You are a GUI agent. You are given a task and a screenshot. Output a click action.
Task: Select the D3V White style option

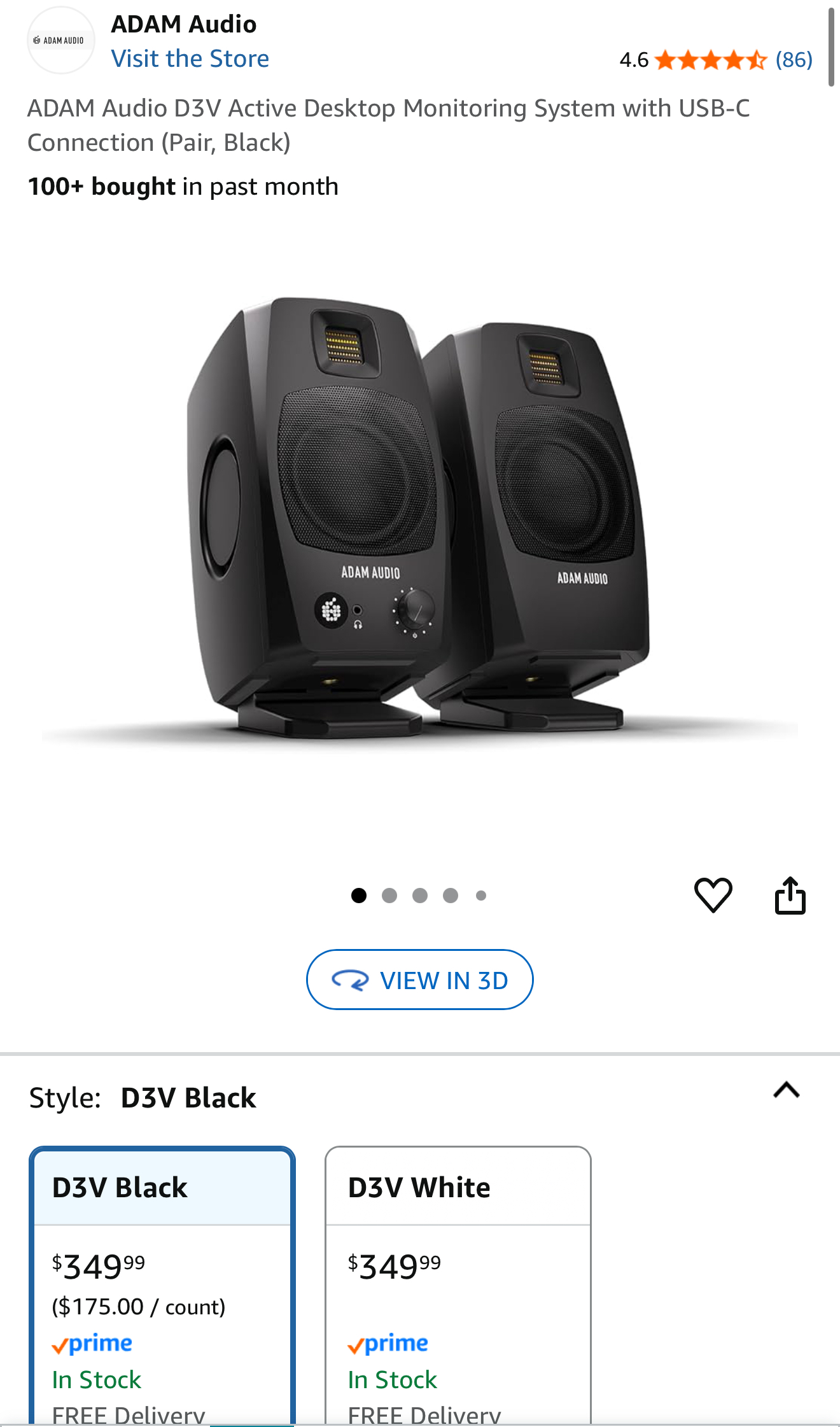point(458,1285)
